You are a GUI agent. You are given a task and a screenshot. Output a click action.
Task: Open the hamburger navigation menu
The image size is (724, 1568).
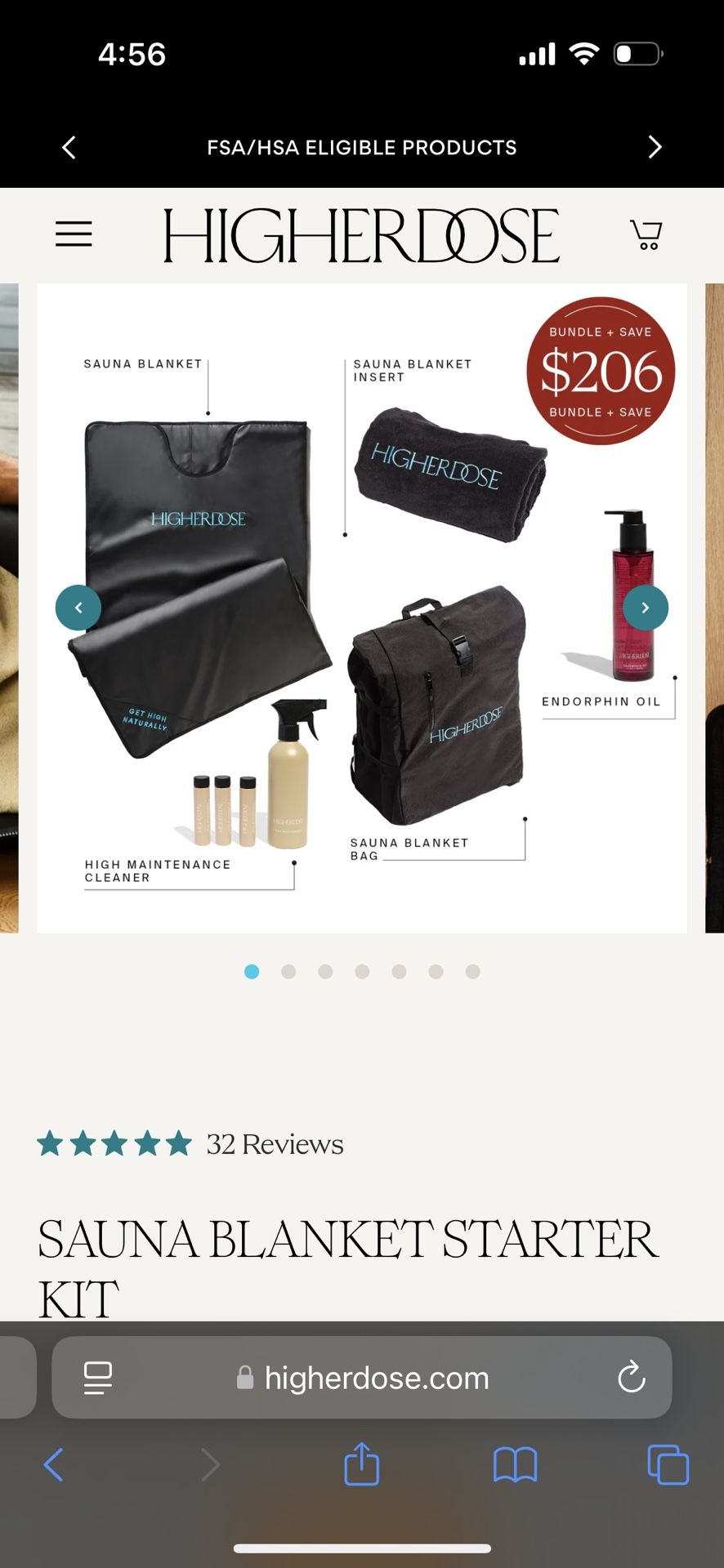[73, 234]
